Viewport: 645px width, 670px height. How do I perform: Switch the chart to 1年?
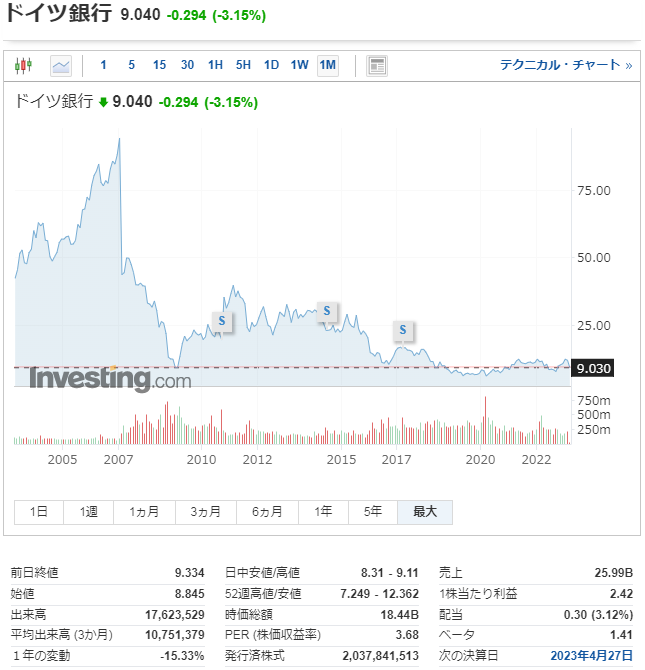[323, 512]
